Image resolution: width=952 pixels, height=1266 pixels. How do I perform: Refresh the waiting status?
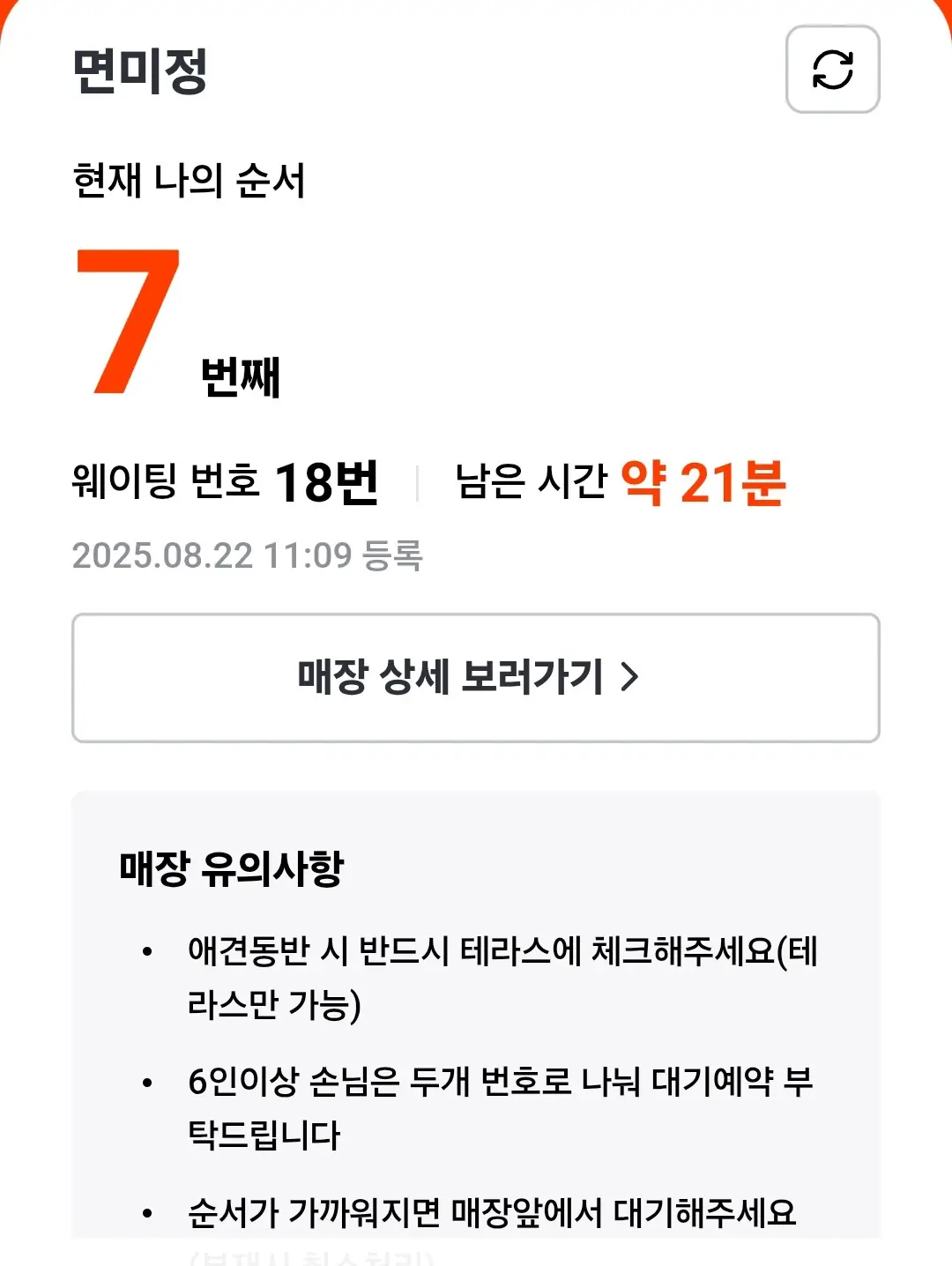[x=832, y=70]
